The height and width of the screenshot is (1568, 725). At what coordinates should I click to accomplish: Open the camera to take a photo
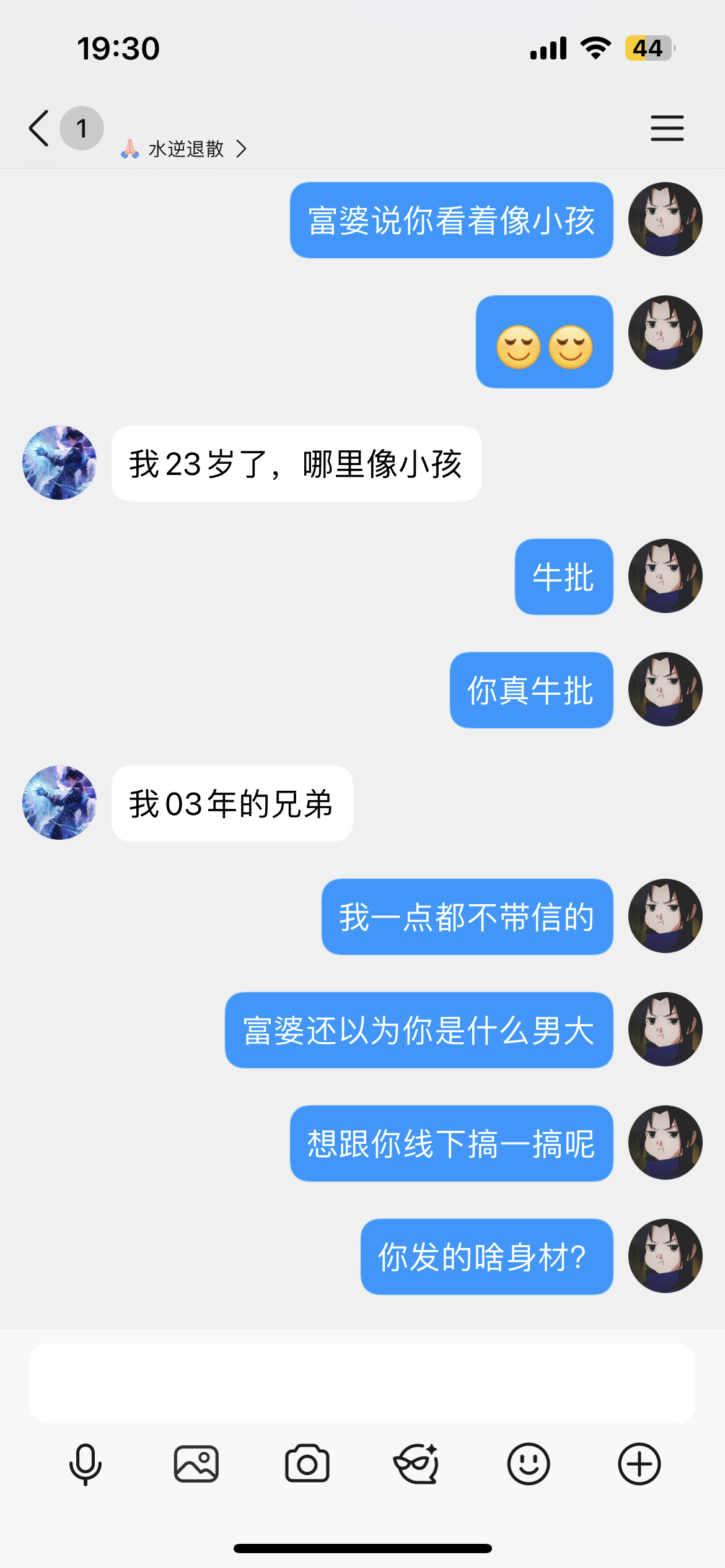[307, 1465]
